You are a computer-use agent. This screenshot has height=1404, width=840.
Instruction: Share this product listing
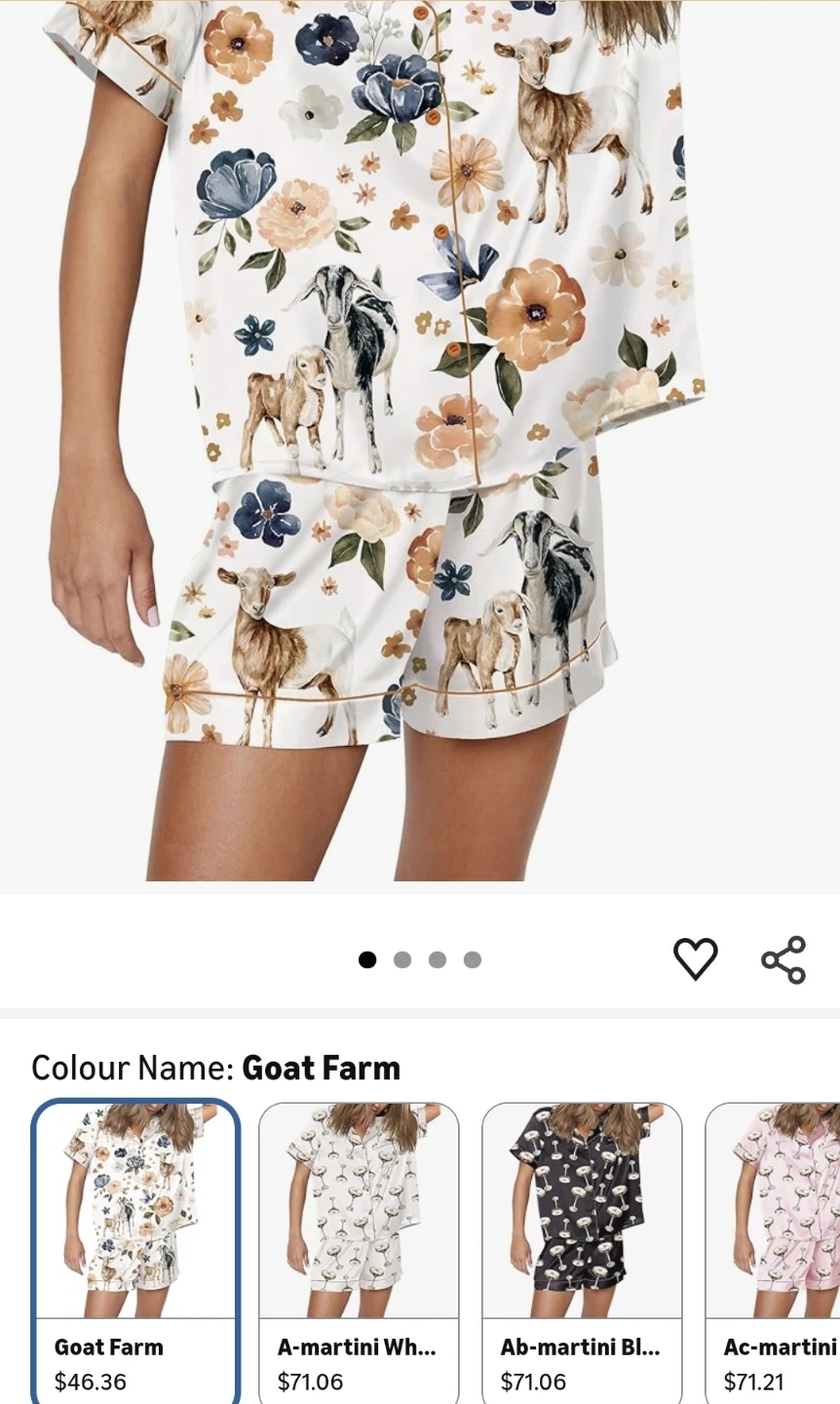pyautogui.click(x=783, y=959)
